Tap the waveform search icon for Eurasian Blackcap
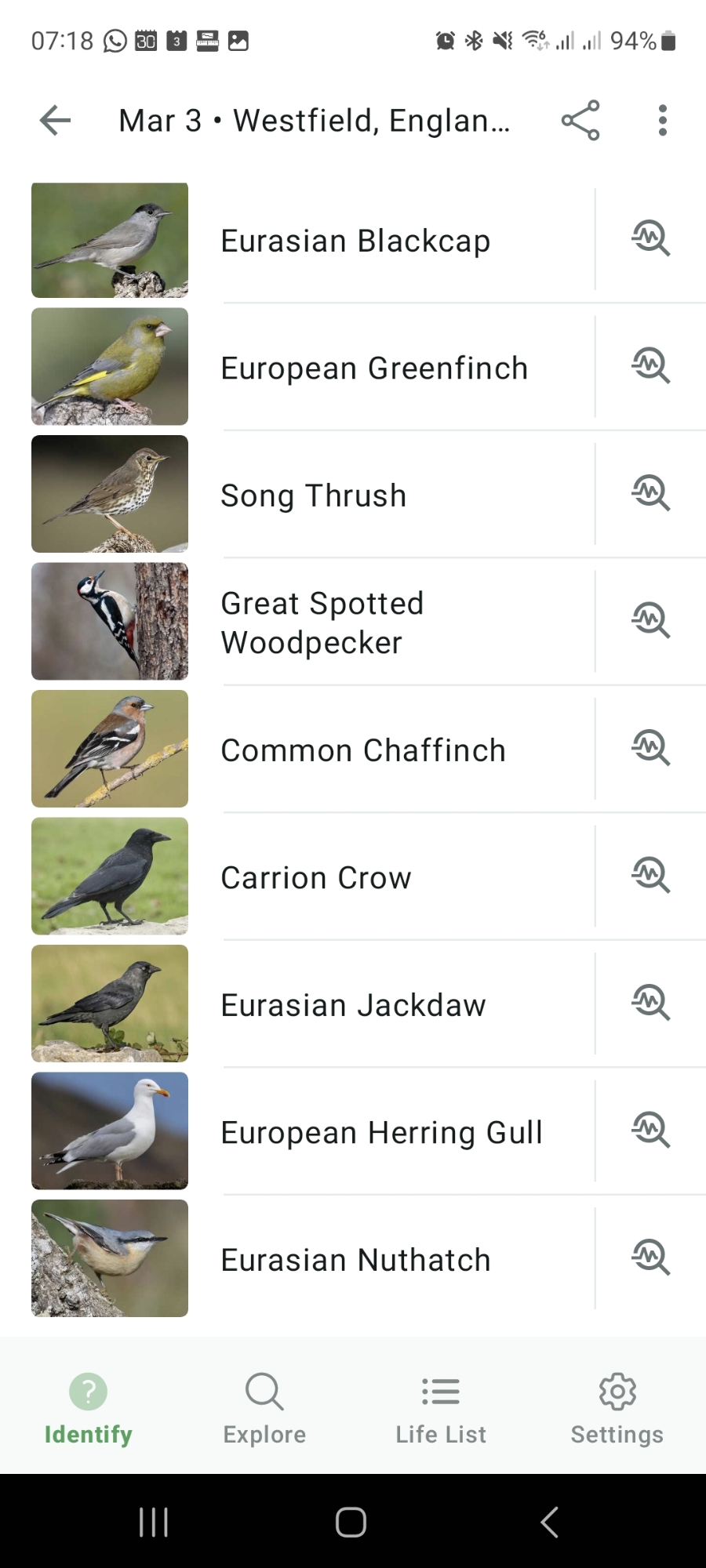This screenshot has height=1568, width=706. click(651, 238)
